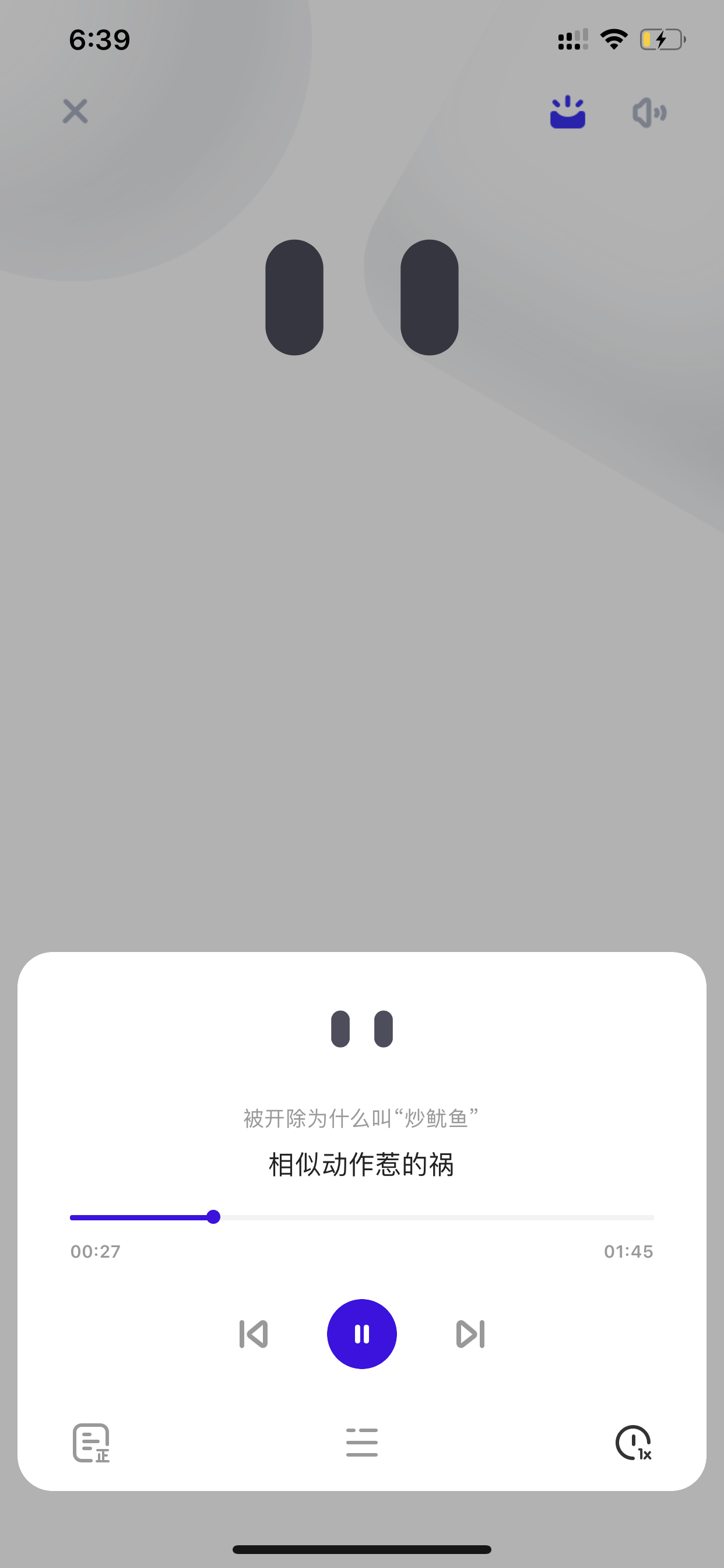Tap the blue wake-up assistant icon
The image size is (724, 1568).
coord(567,112)
